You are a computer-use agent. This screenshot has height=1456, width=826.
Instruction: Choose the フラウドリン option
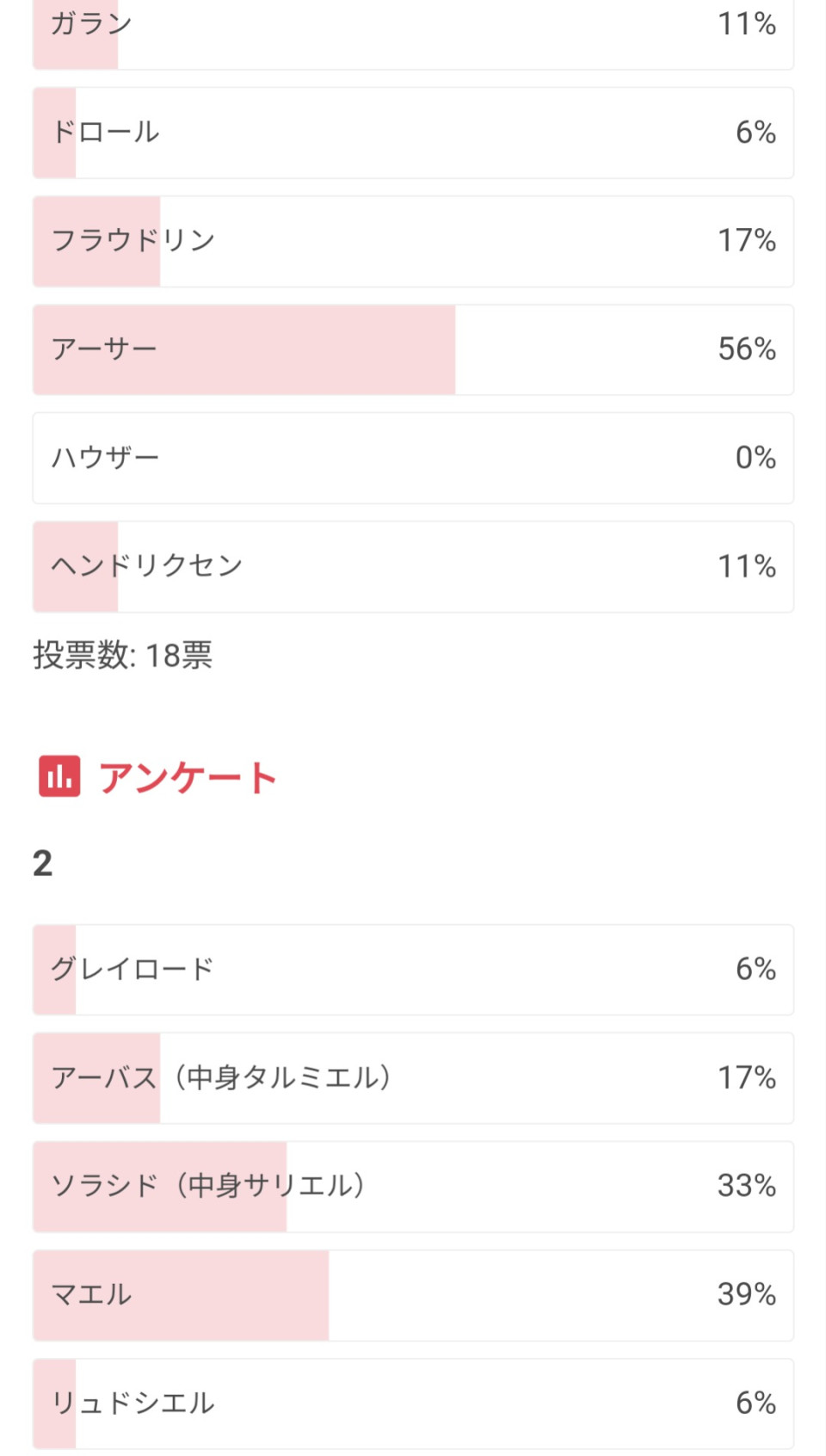[413, 241]
